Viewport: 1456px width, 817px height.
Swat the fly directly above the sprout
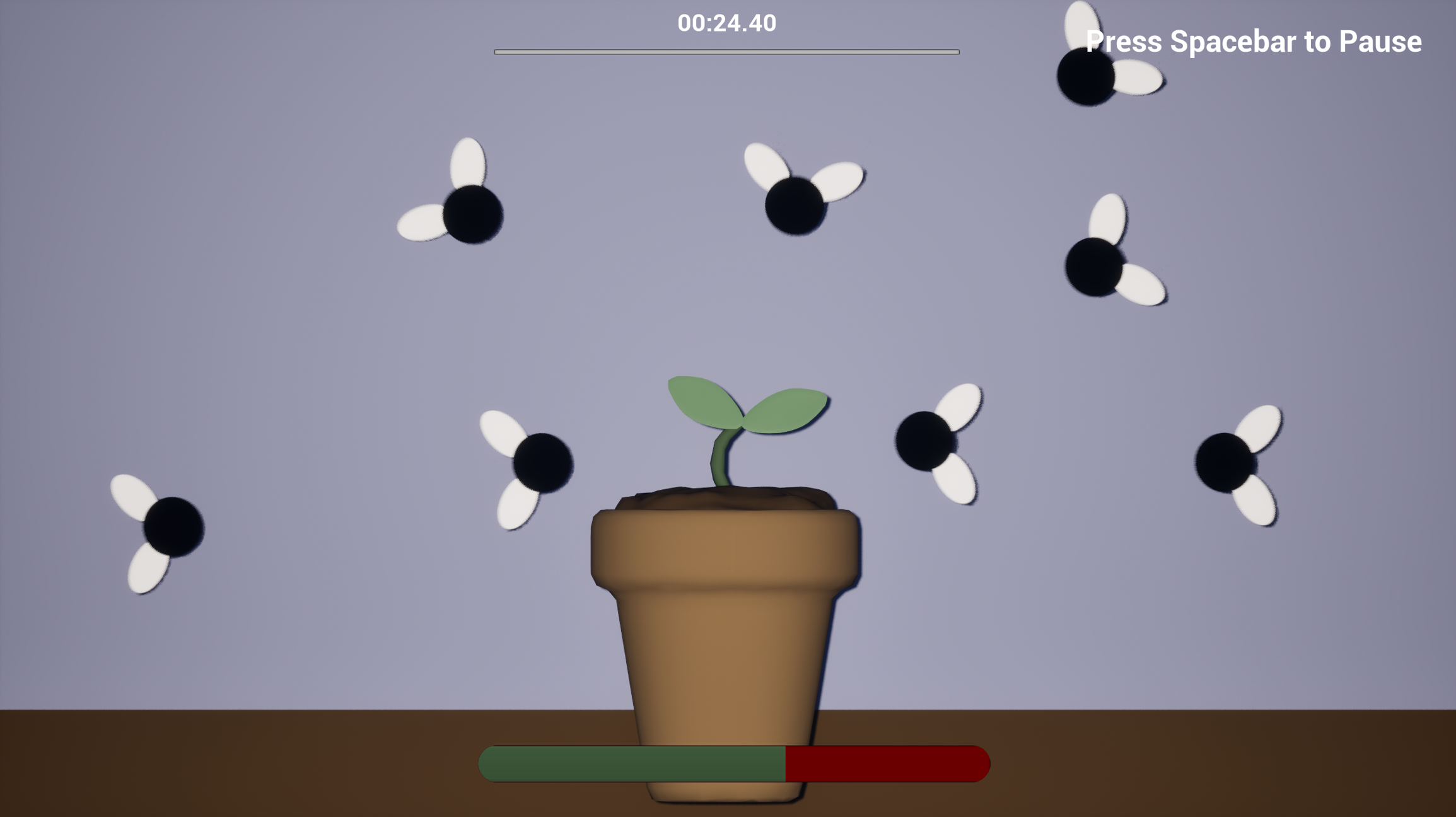(795, 206)
